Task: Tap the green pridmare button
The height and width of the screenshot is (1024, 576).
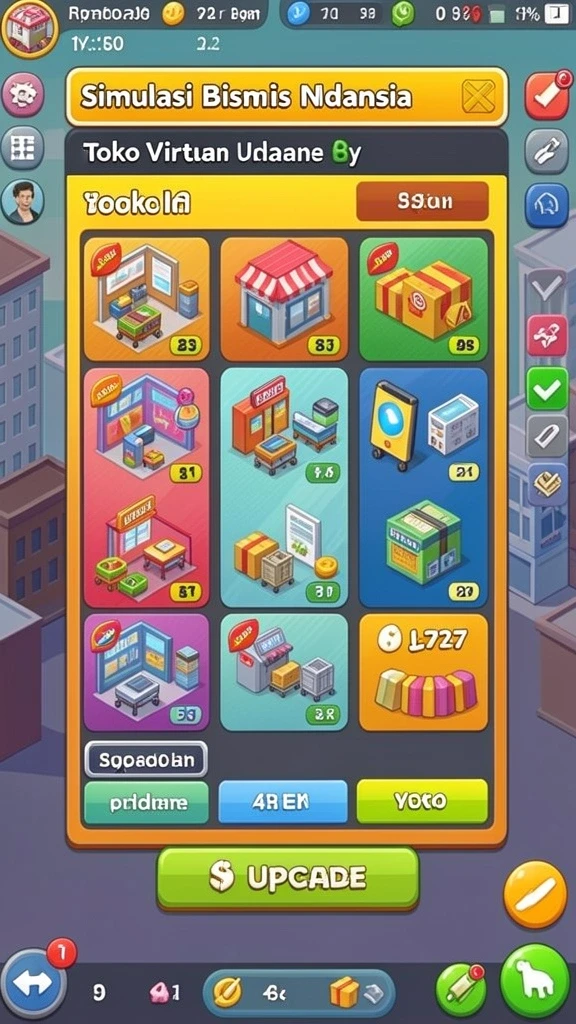Action: tap(146, 802)
